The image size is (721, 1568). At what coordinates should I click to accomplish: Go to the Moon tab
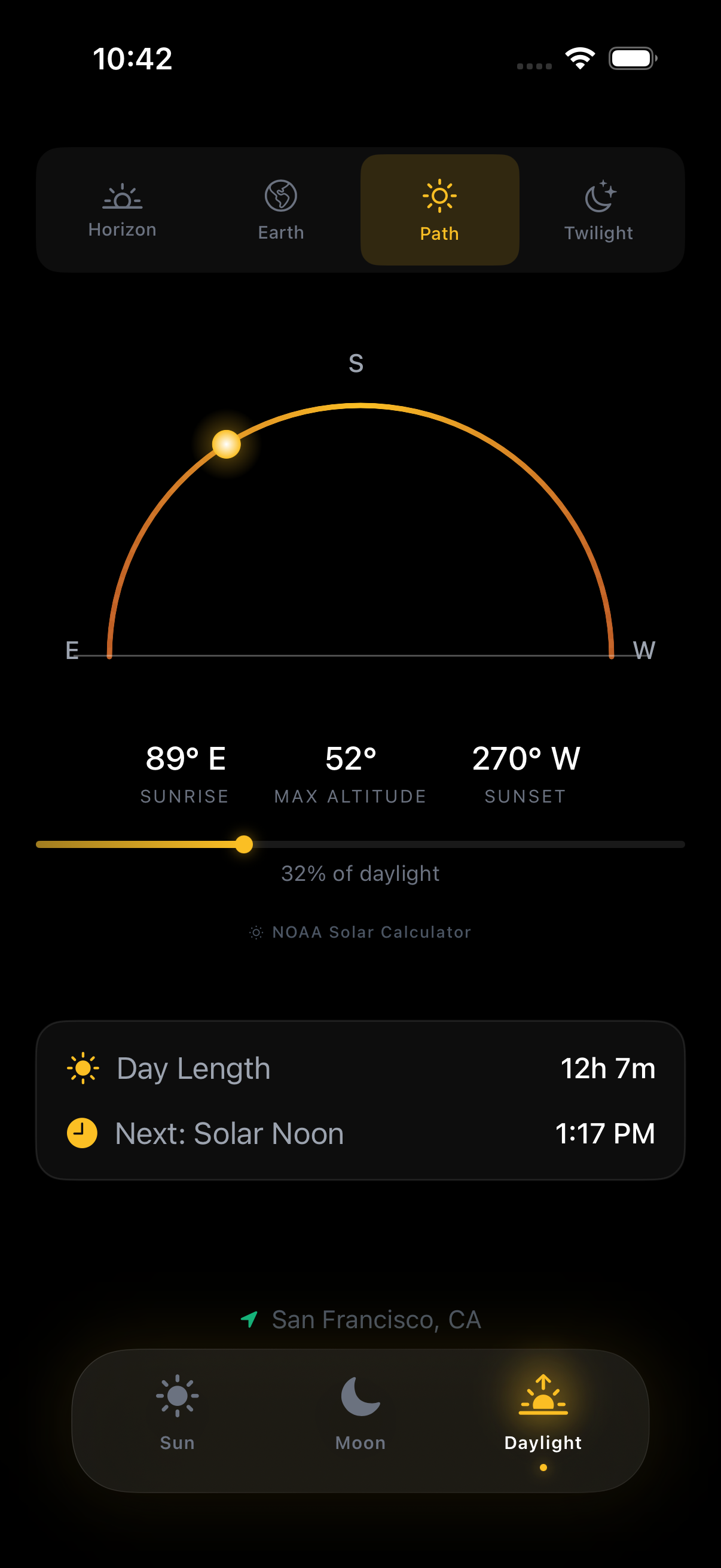360,1412
